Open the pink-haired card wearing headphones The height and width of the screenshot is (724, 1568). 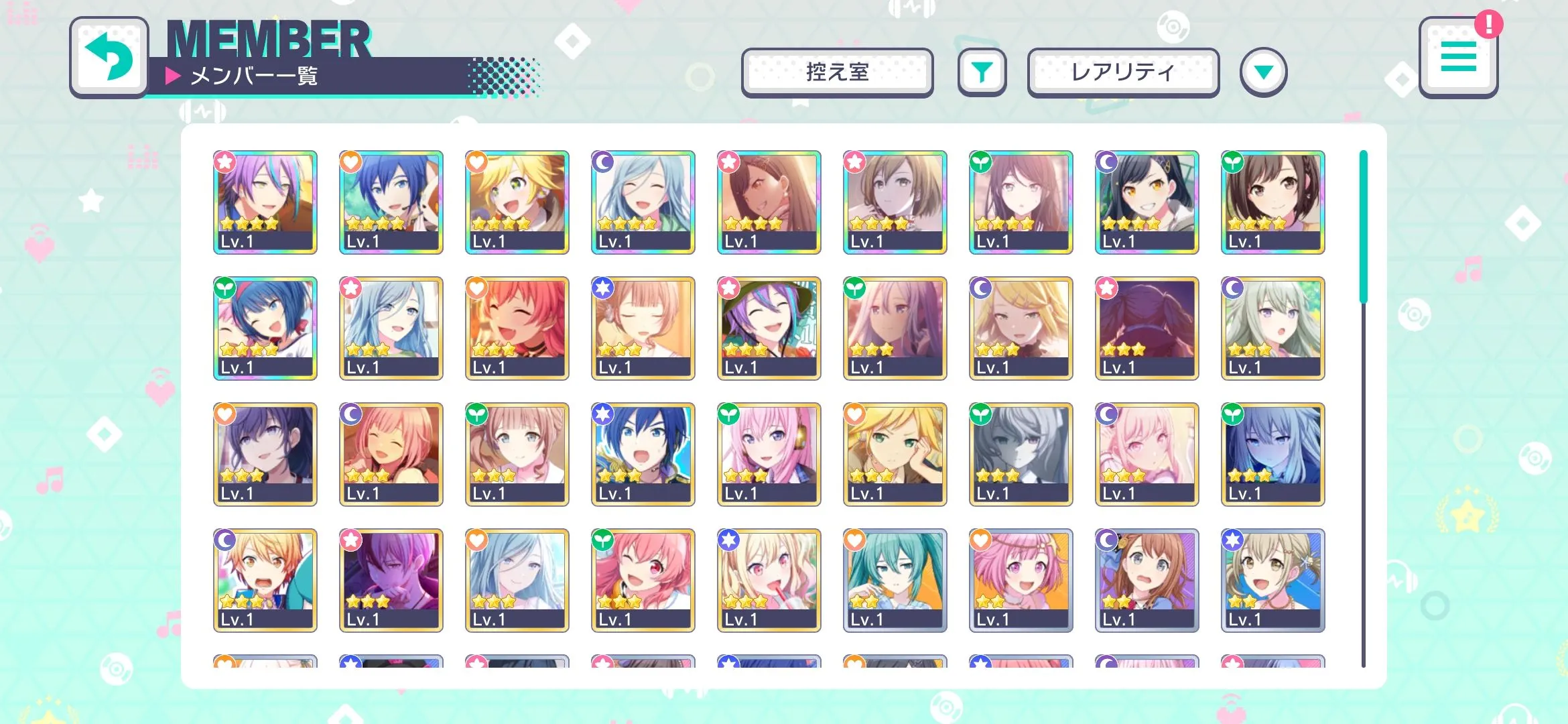769,454
